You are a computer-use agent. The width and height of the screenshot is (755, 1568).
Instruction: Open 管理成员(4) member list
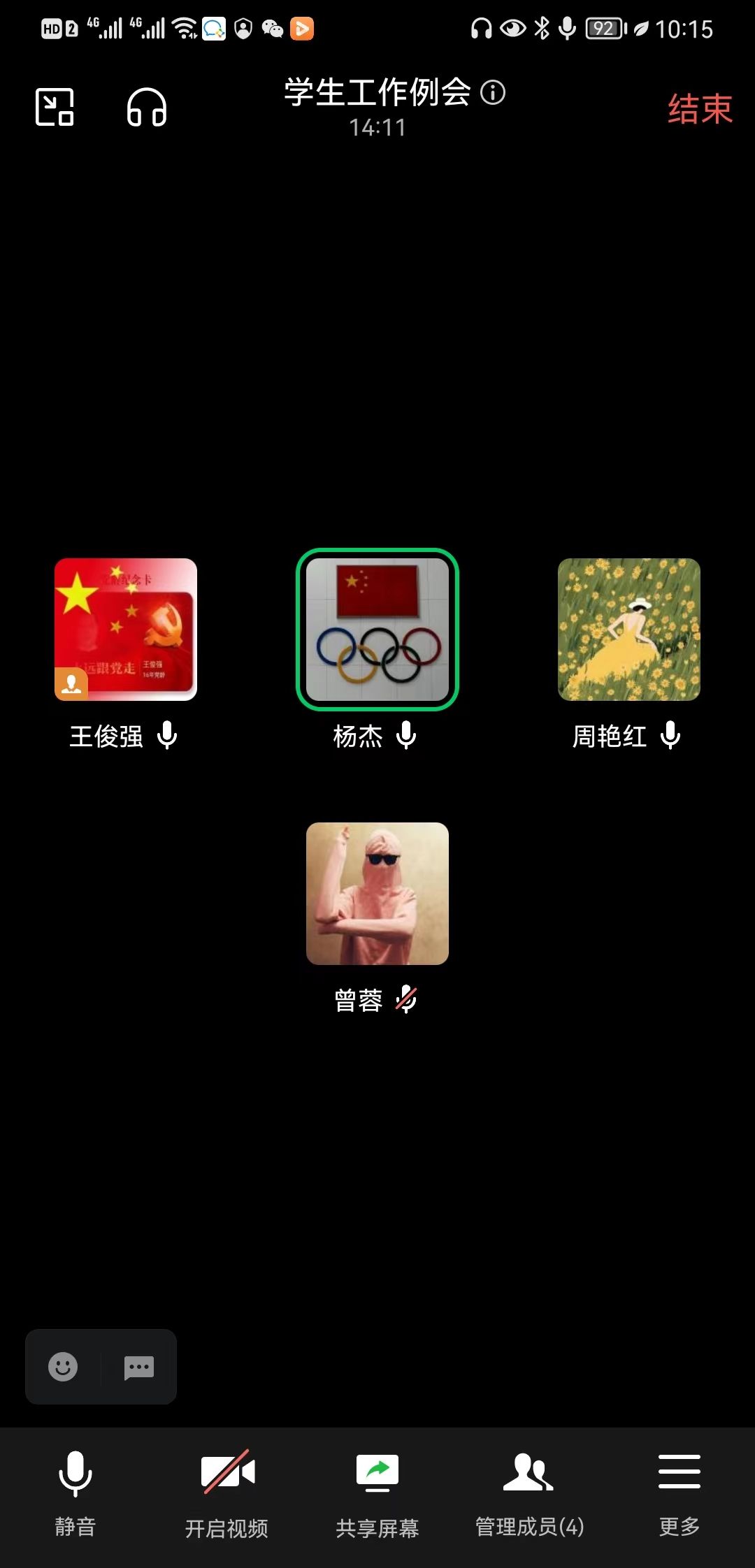click(529, 1490)
